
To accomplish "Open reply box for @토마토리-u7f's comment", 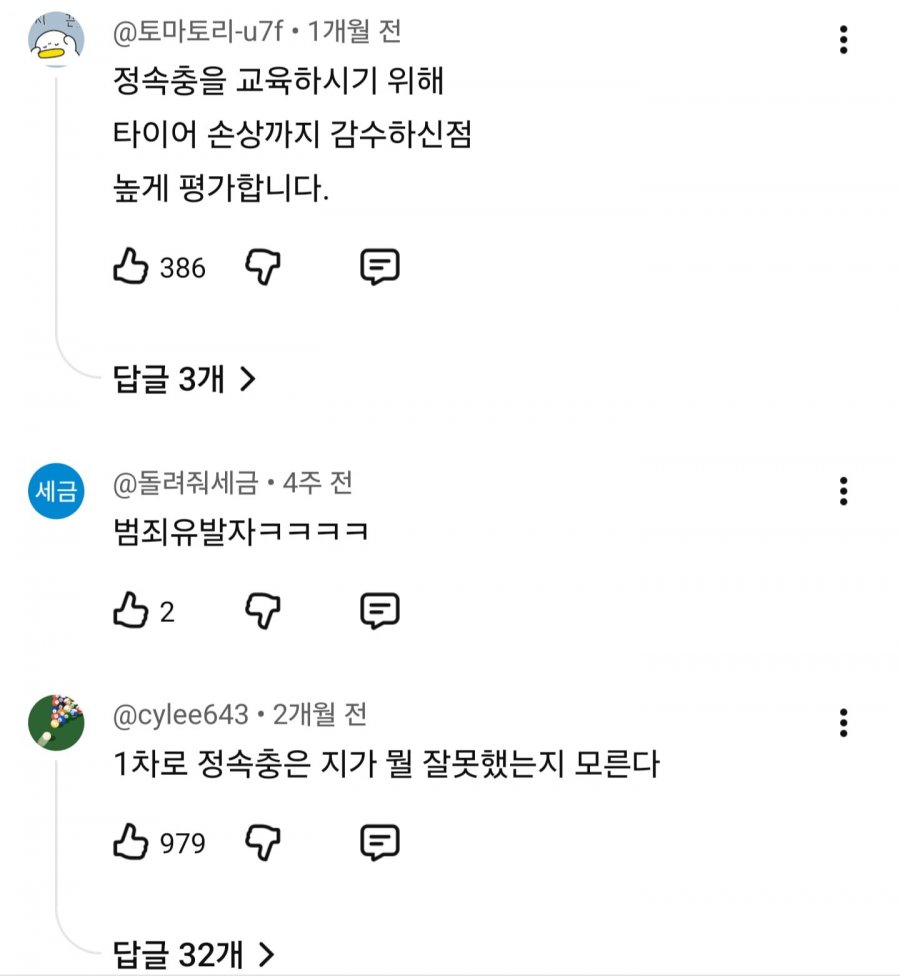I will [380, 266].
